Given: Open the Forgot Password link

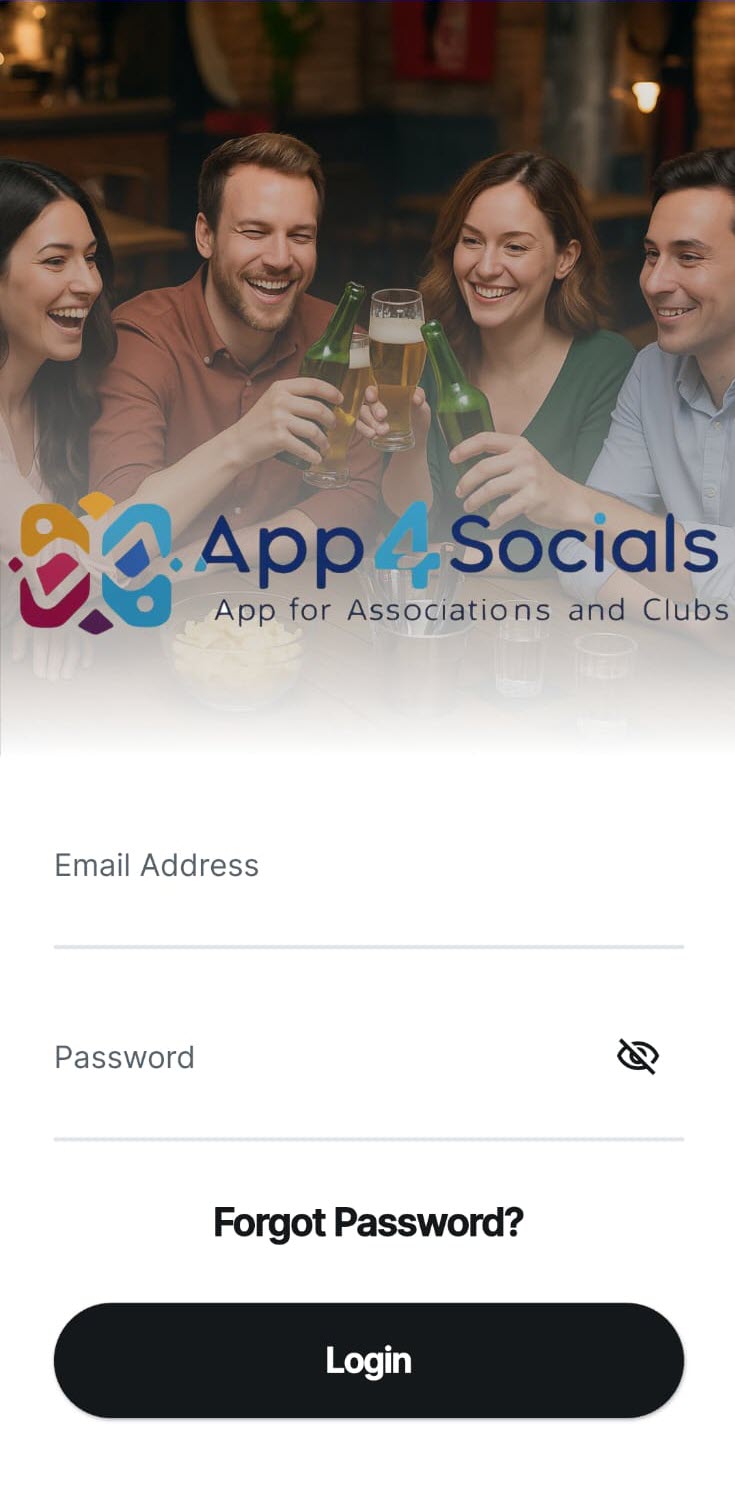Looking at the screenshot, I should coord(368,1222).
